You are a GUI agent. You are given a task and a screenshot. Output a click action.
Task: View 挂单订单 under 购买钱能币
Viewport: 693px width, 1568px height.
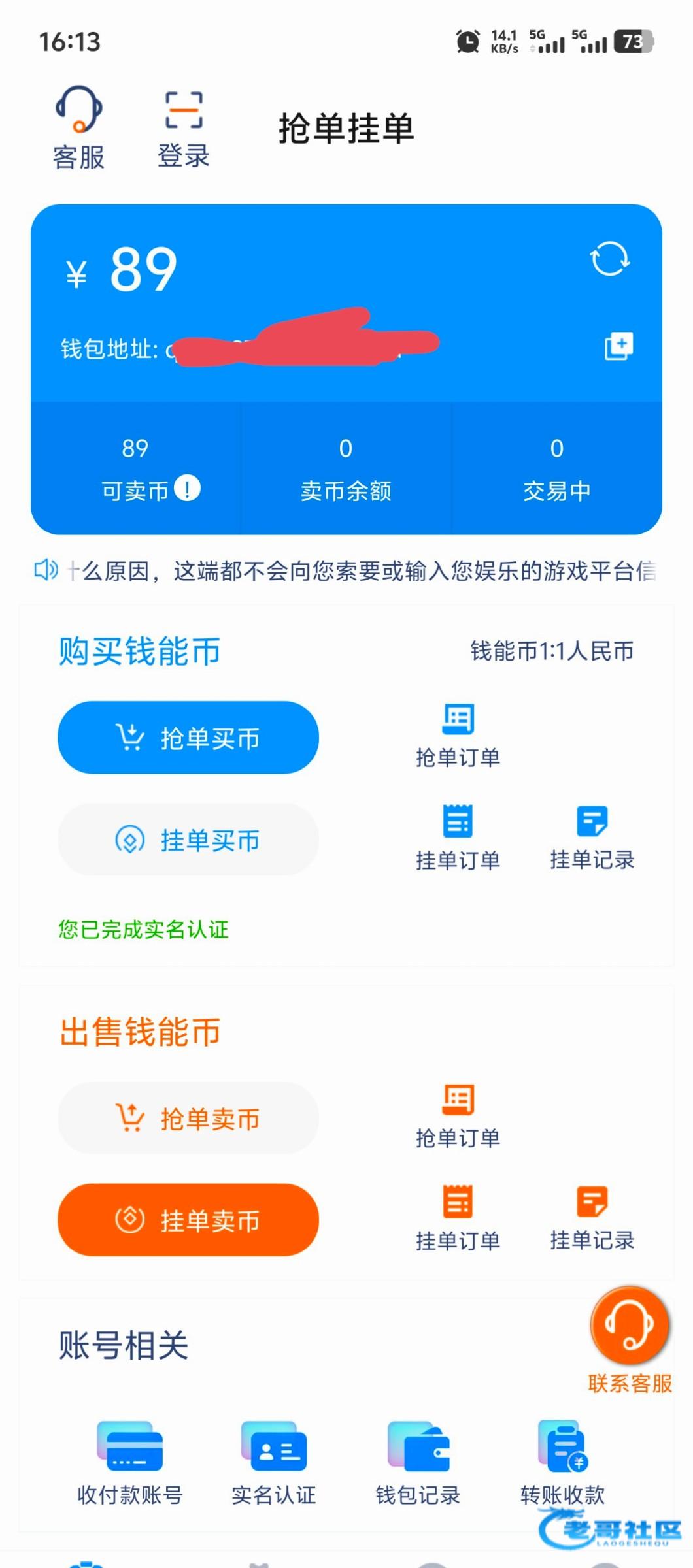click(x=458, y=837)
